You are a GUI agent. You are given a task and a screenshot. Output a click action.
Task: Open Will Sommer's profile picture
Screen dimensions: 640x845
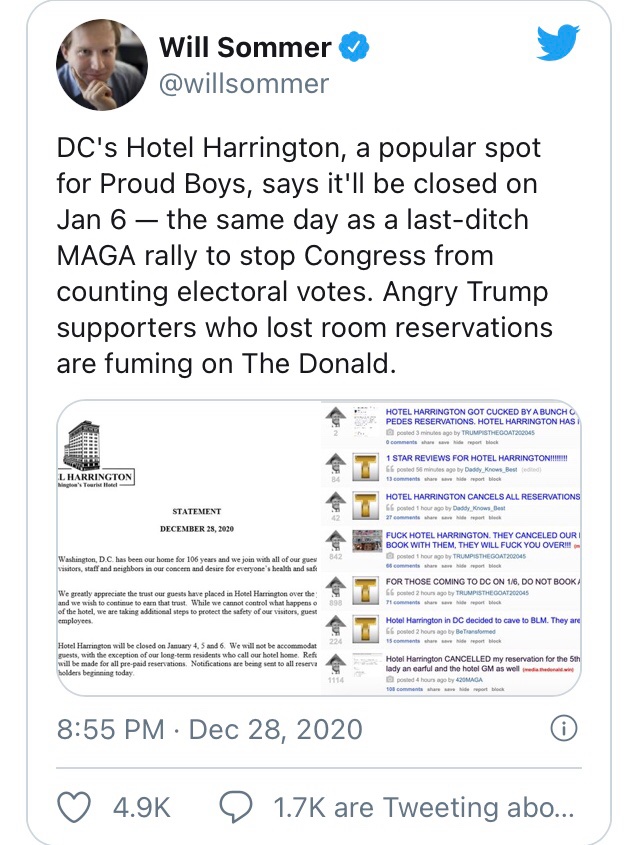(101, 64)
